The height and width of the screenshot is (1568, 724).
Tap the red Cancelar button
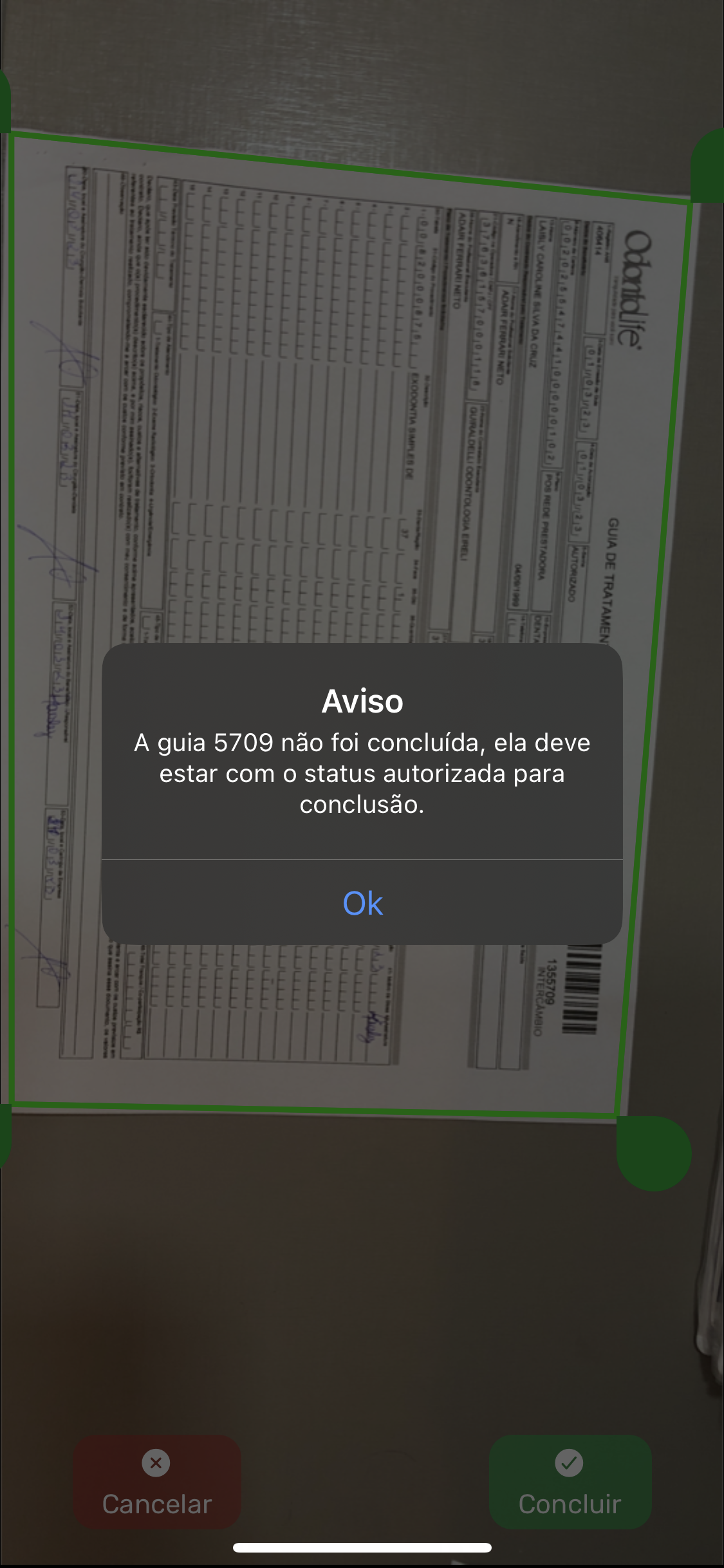click(157, 1482)
